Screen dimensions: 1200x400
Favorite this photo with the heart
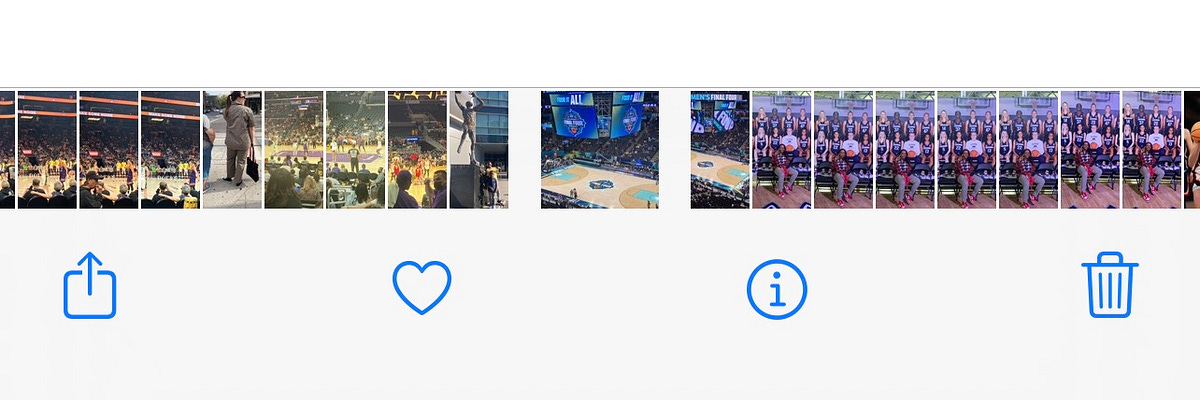click(x=422, y=288)
